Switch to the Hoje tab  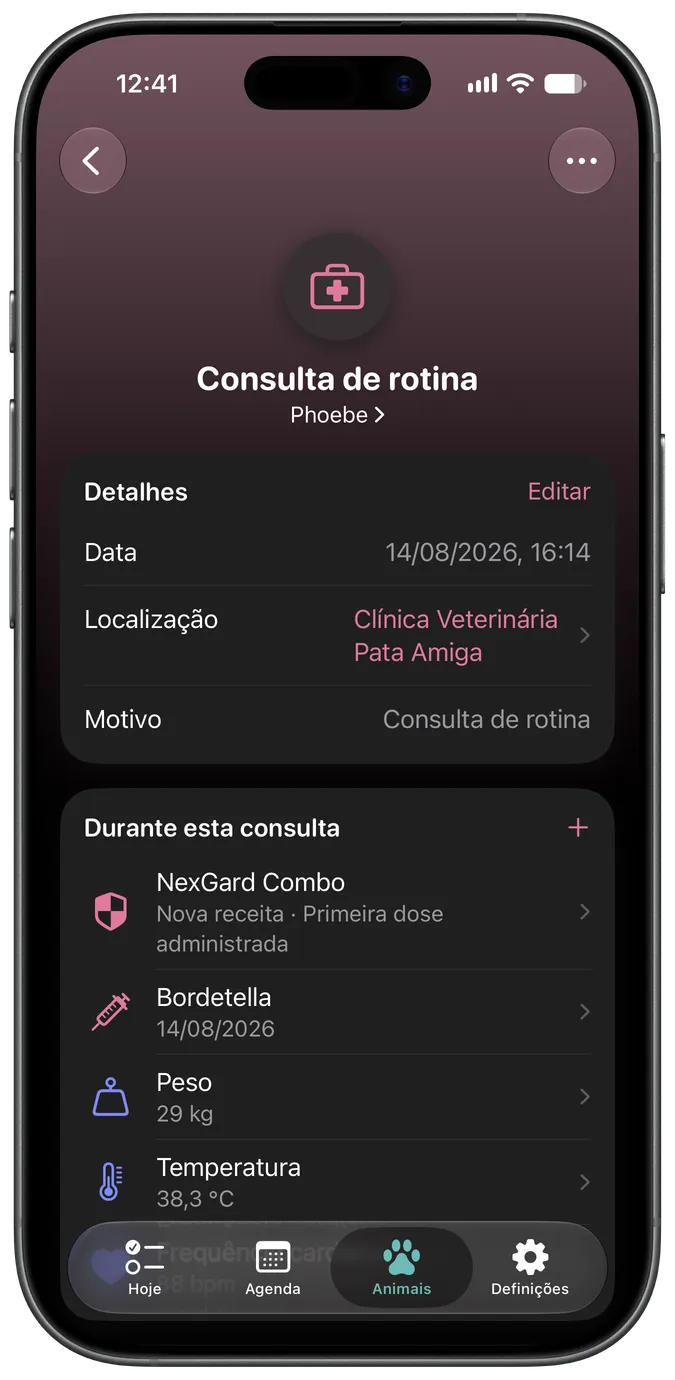tap(145, 1267)
